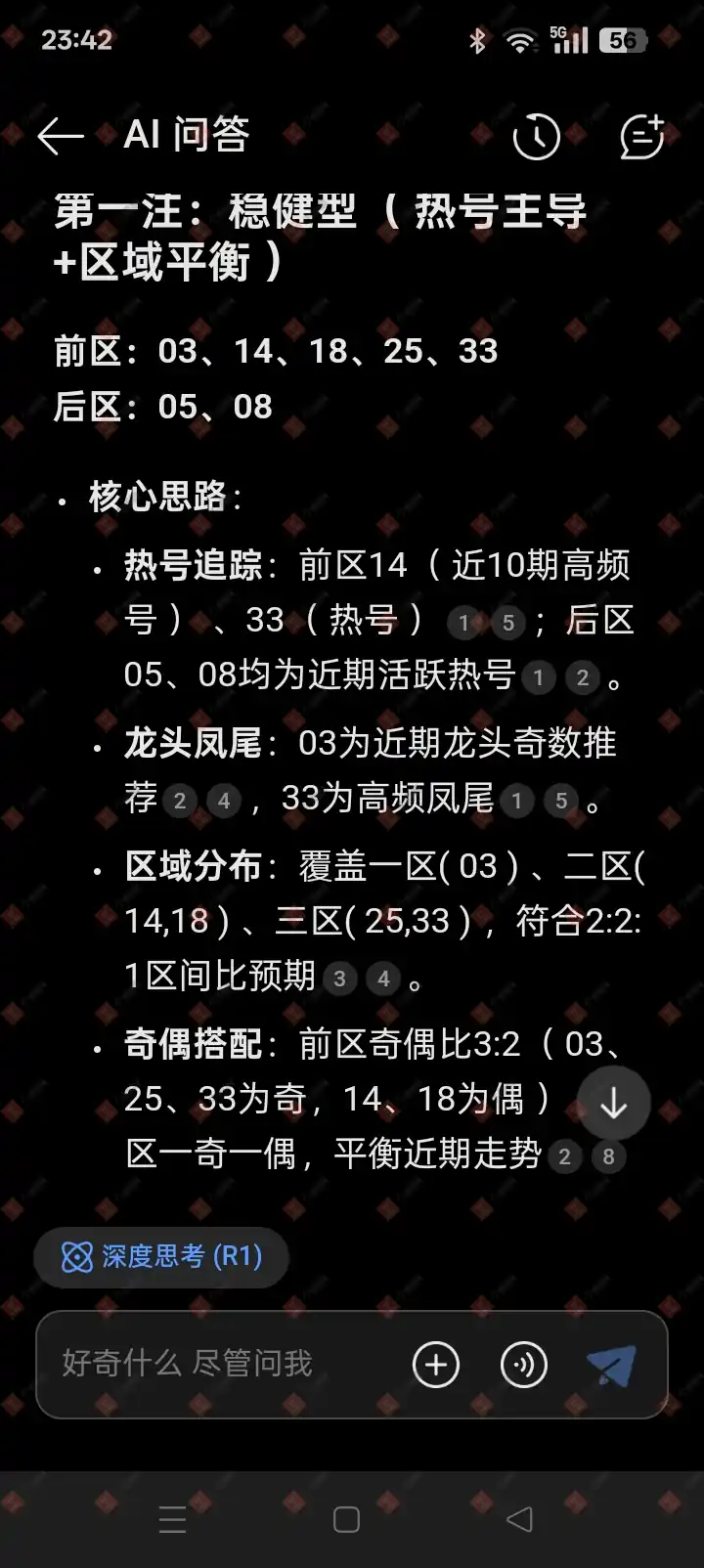Open the plus attachment menu
704x1568 pixels.
[x=436, y=1365]
